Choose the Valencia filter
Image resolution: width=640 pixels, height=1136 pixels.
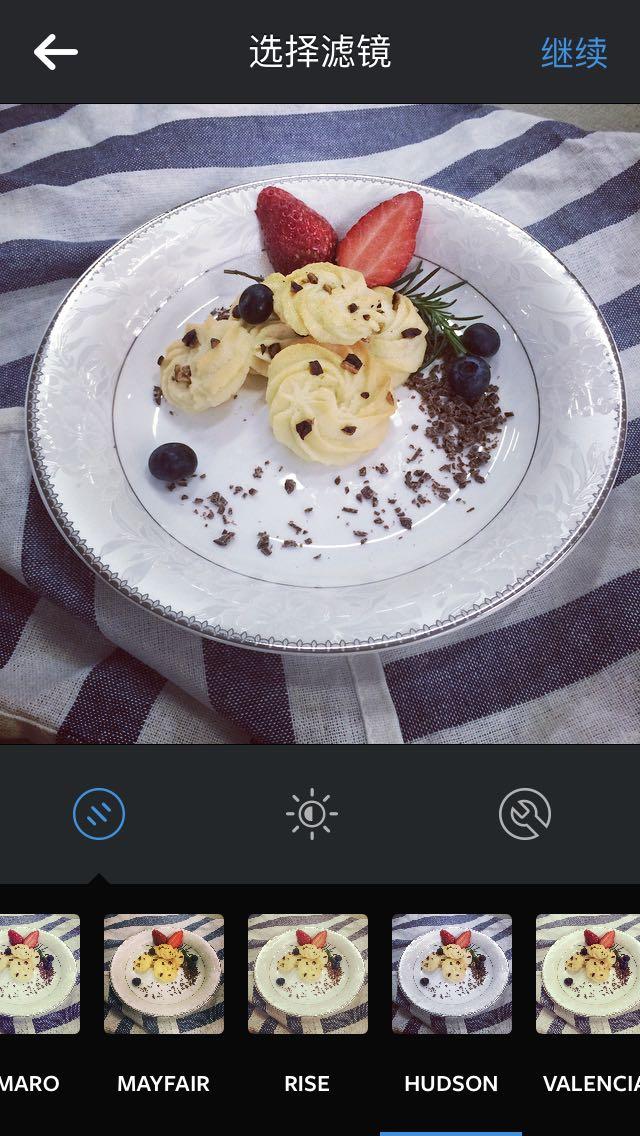pos(588,974)
